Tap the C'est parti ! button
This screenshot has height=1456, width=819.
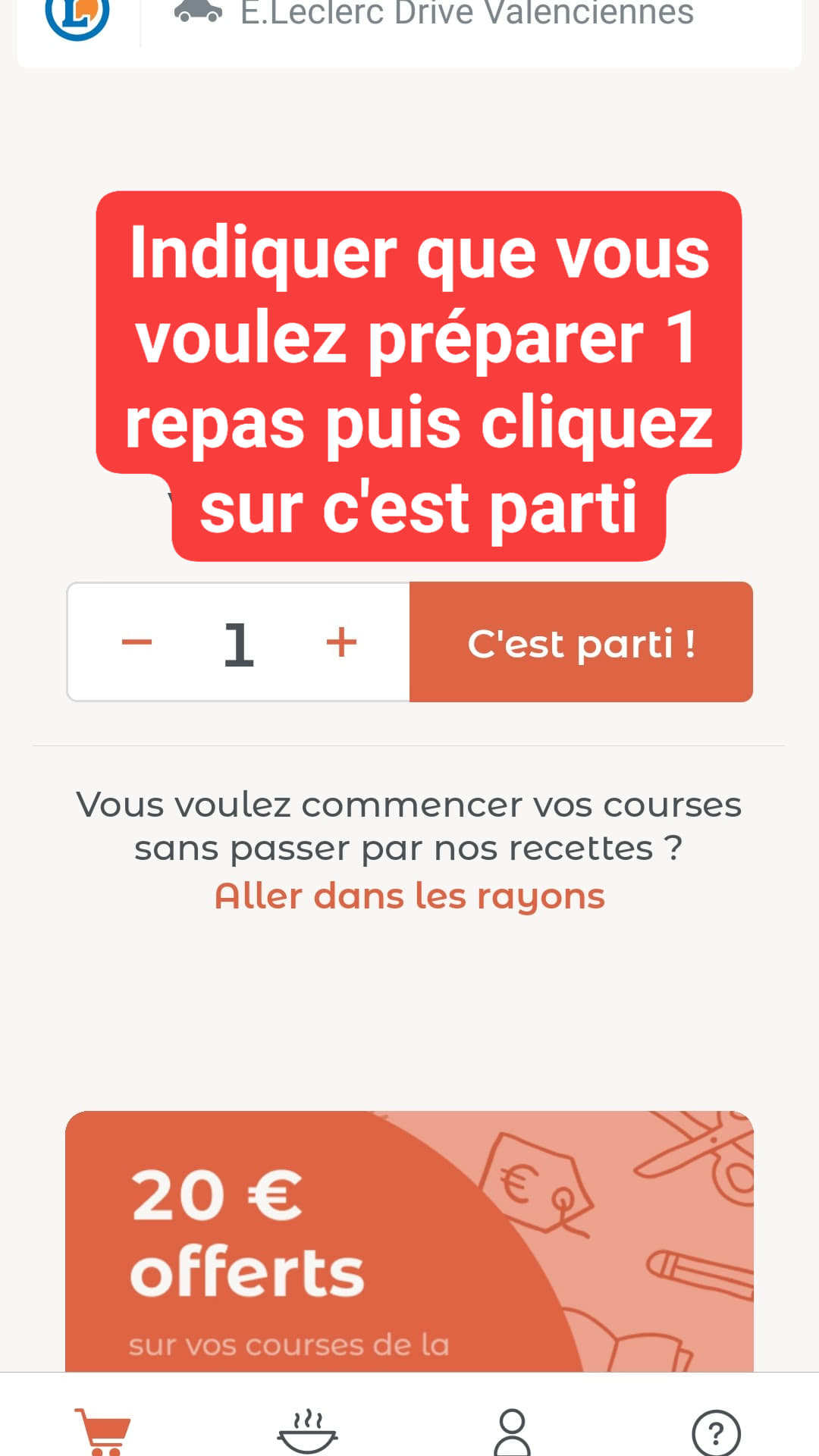(581, 642)
